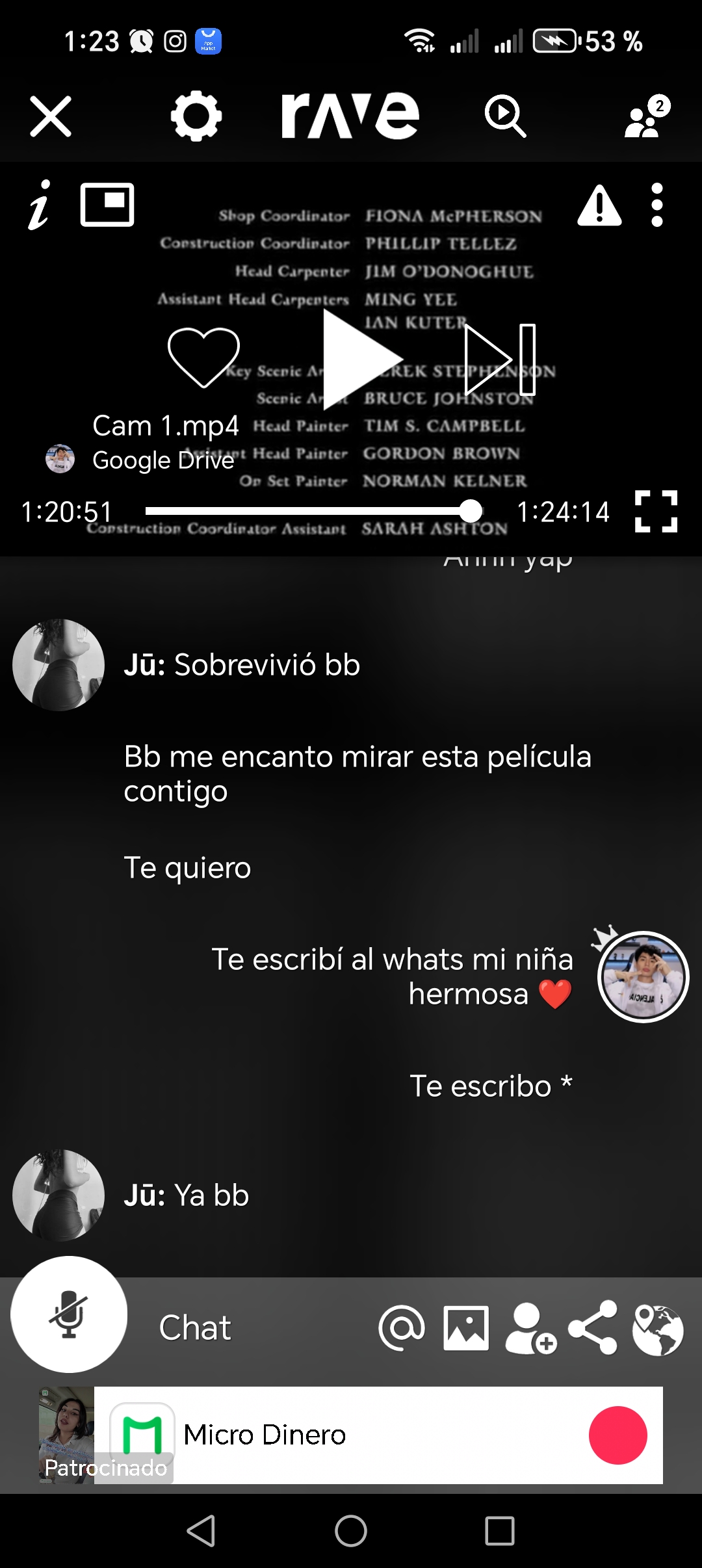702x1568 pixels.
Task: Mention someone with the @ icon
Action: click(x=402, y=1327)
